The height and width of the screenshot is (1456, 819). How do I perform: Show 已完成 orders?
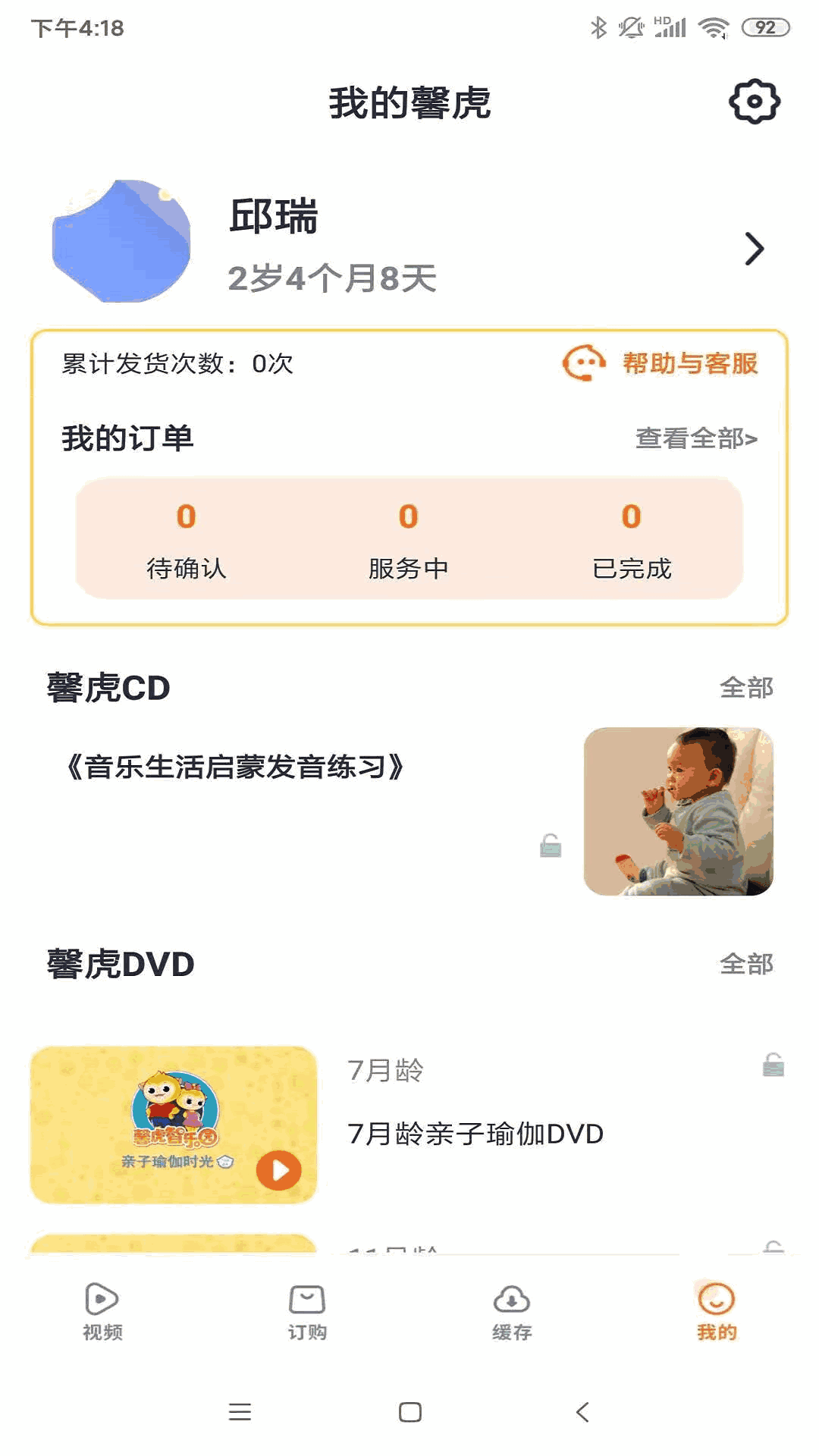[x=632, y=538]
